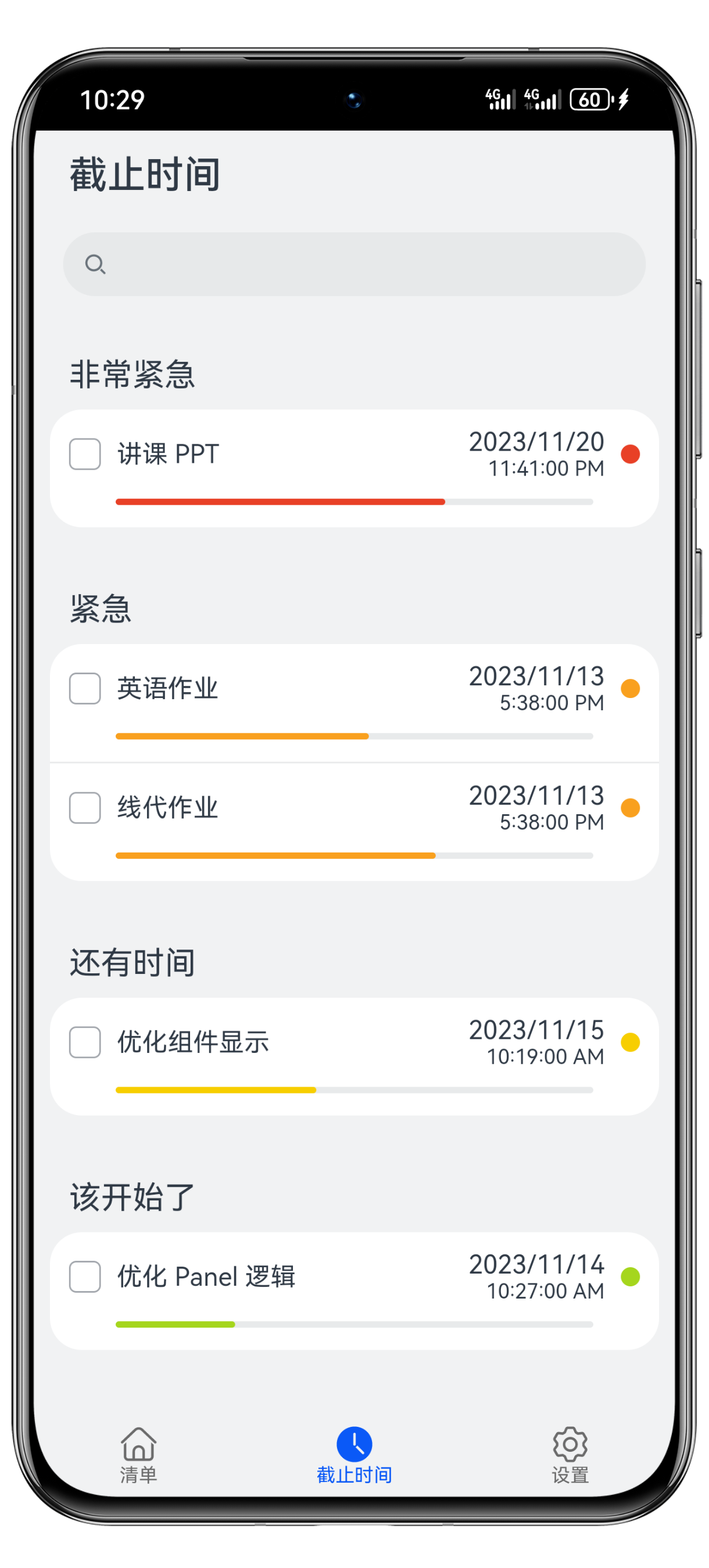
Task: Check off the 讲课 PPT task
Action: 85,454
